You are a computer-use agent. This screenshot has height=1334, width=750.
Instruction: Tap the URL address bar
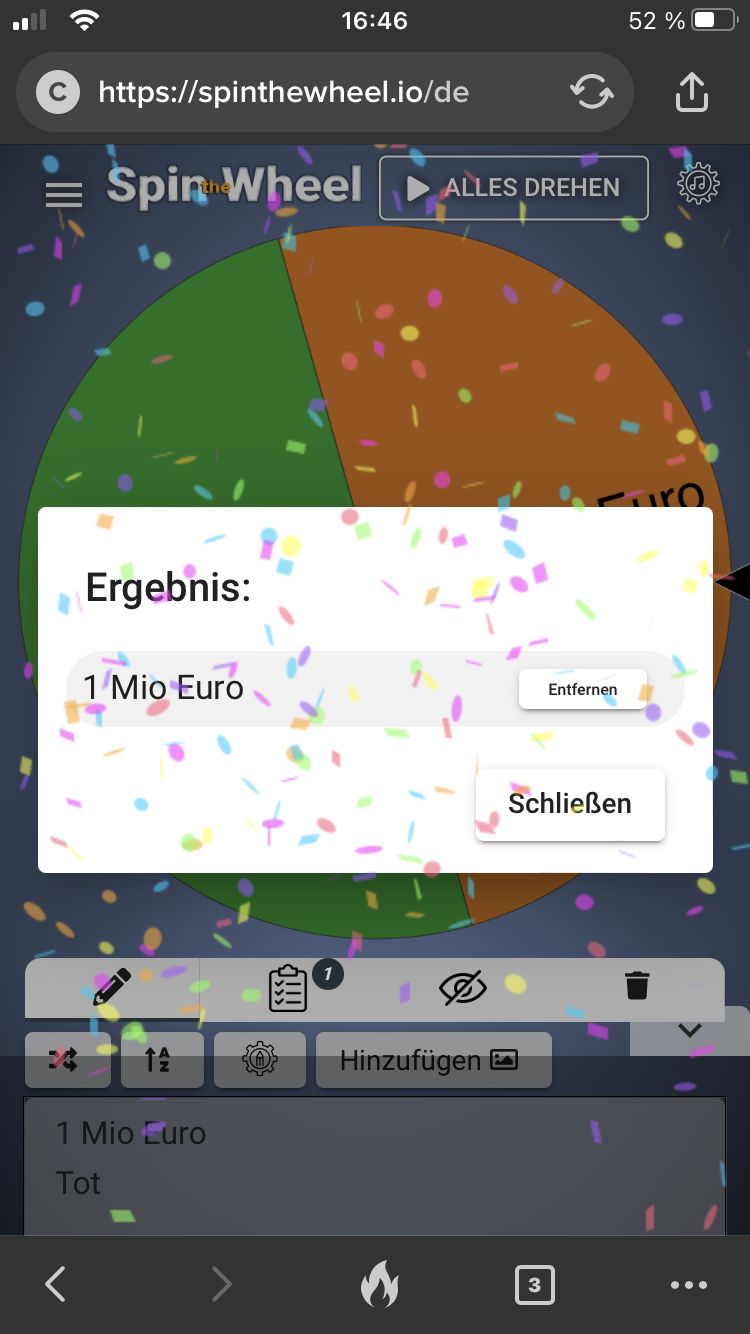[300, 94]
